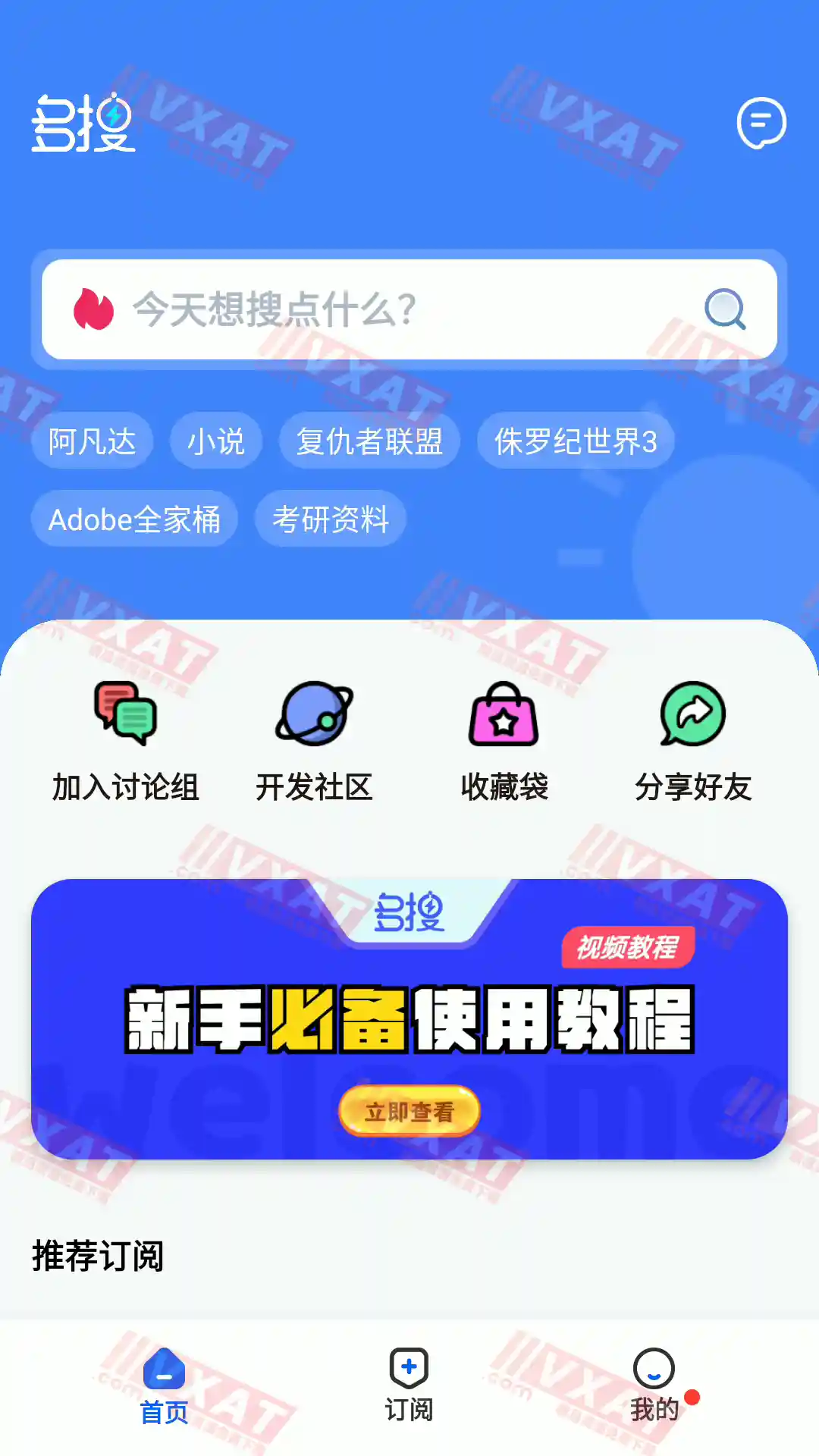Select the 侏罗纪世界3 search tag
819x1456 pixels.
(x=574, y=441)
